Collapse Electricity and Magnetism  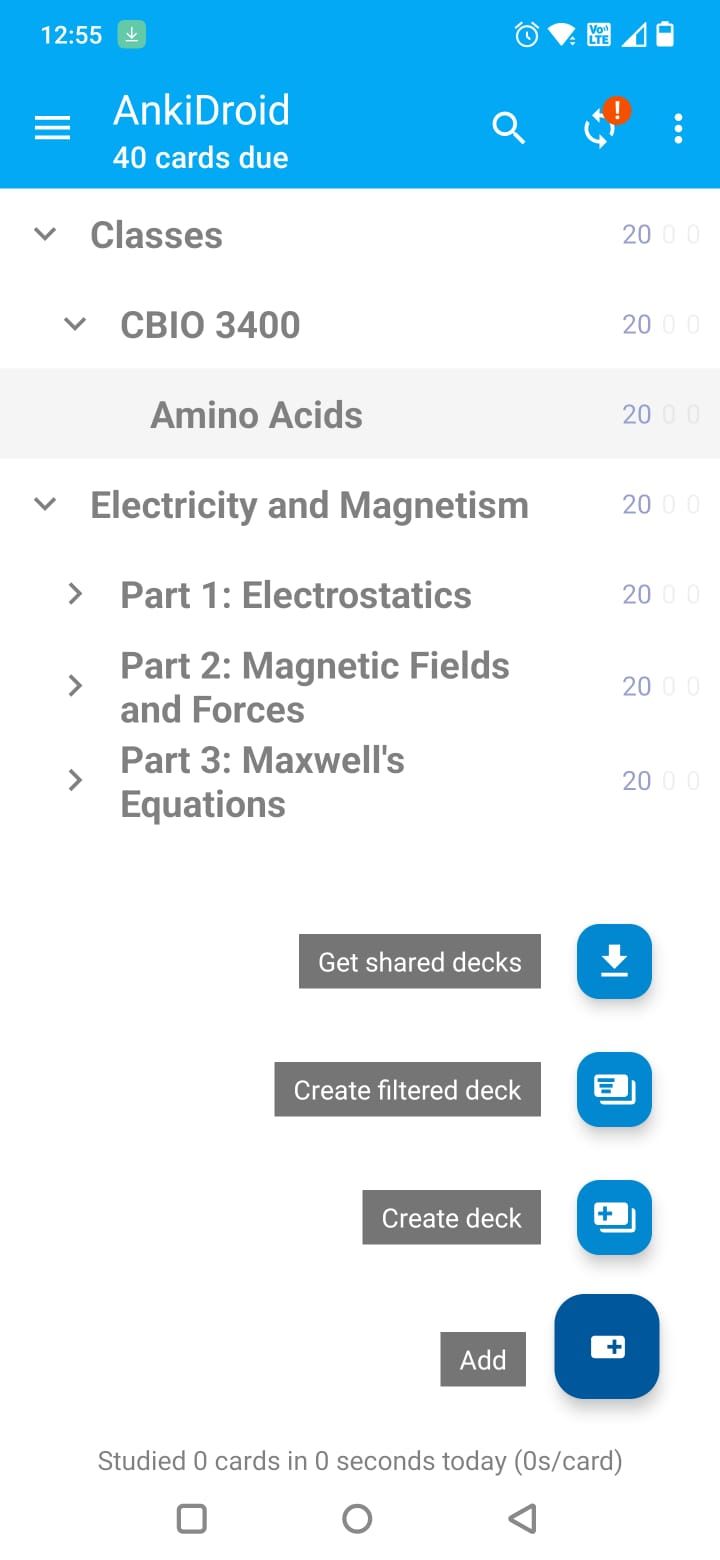45,504
